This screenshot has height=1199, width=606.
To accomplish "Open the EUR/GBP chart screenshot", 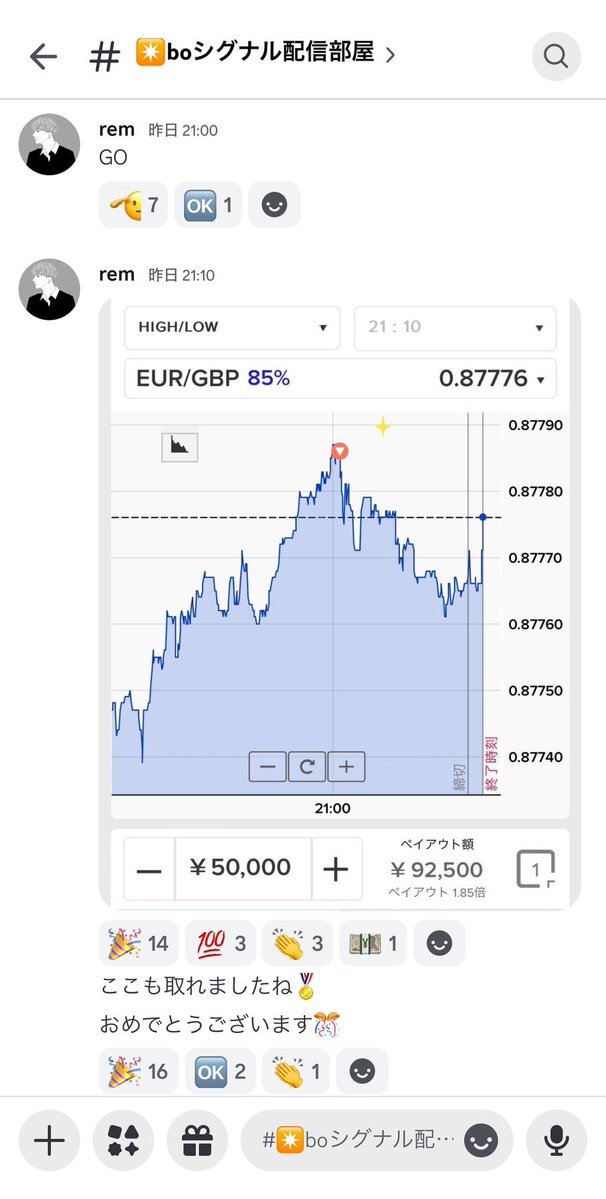I will [x=340, y=600].
